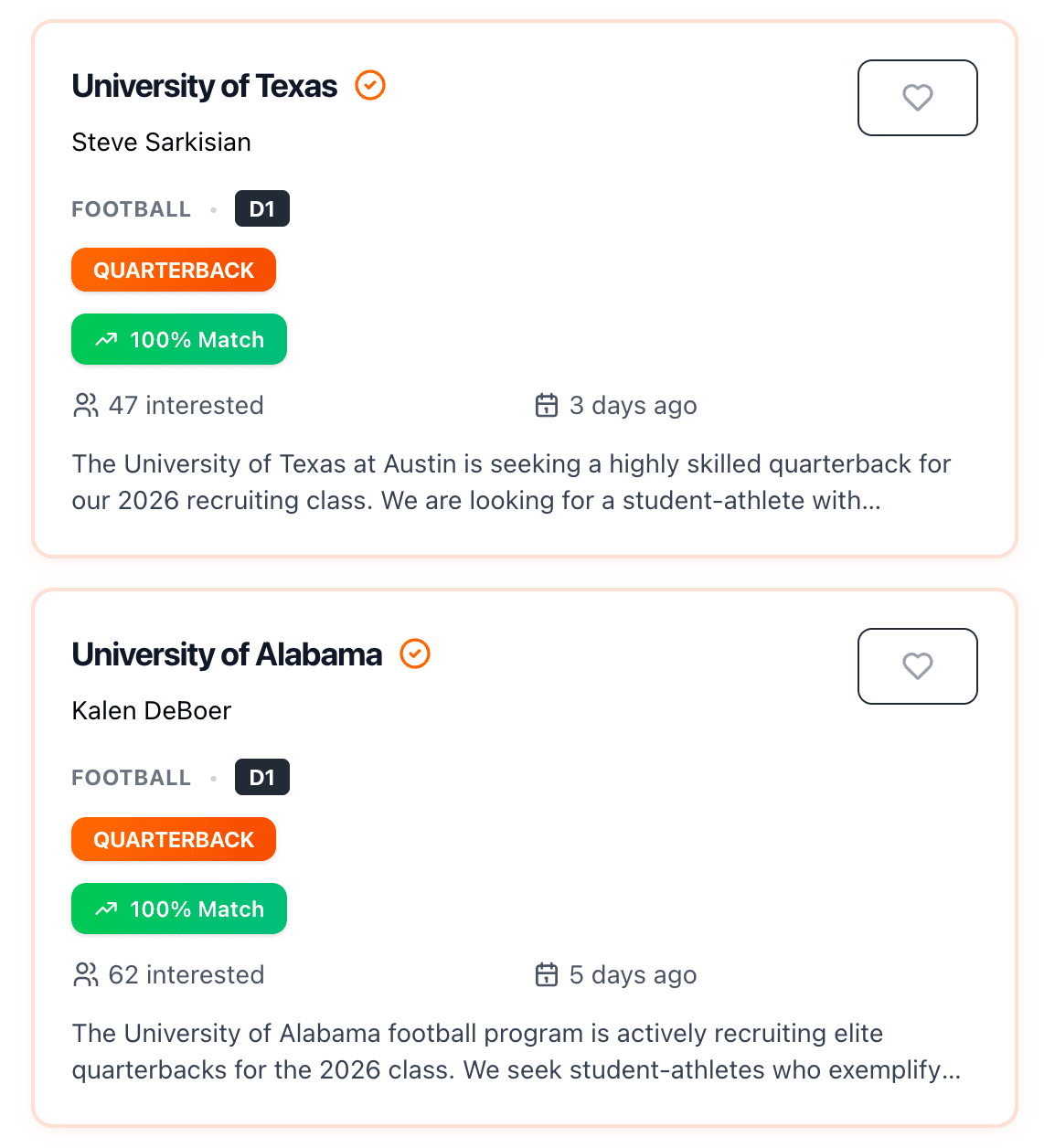Favorite the University of Alabama posting
Viewport: 1044px width, 1148px height.
917,666
